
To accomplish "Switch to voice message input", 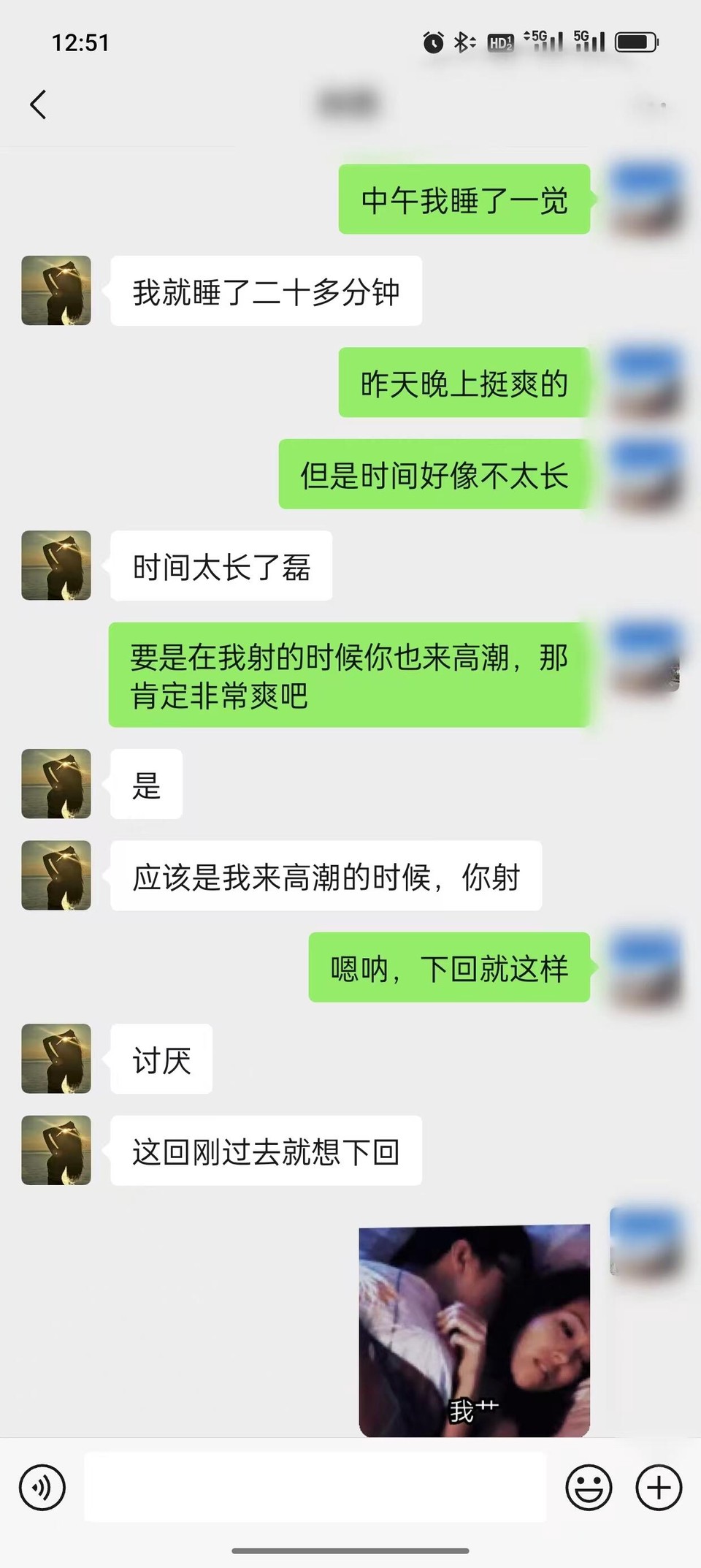I will tap(42, 1487).
